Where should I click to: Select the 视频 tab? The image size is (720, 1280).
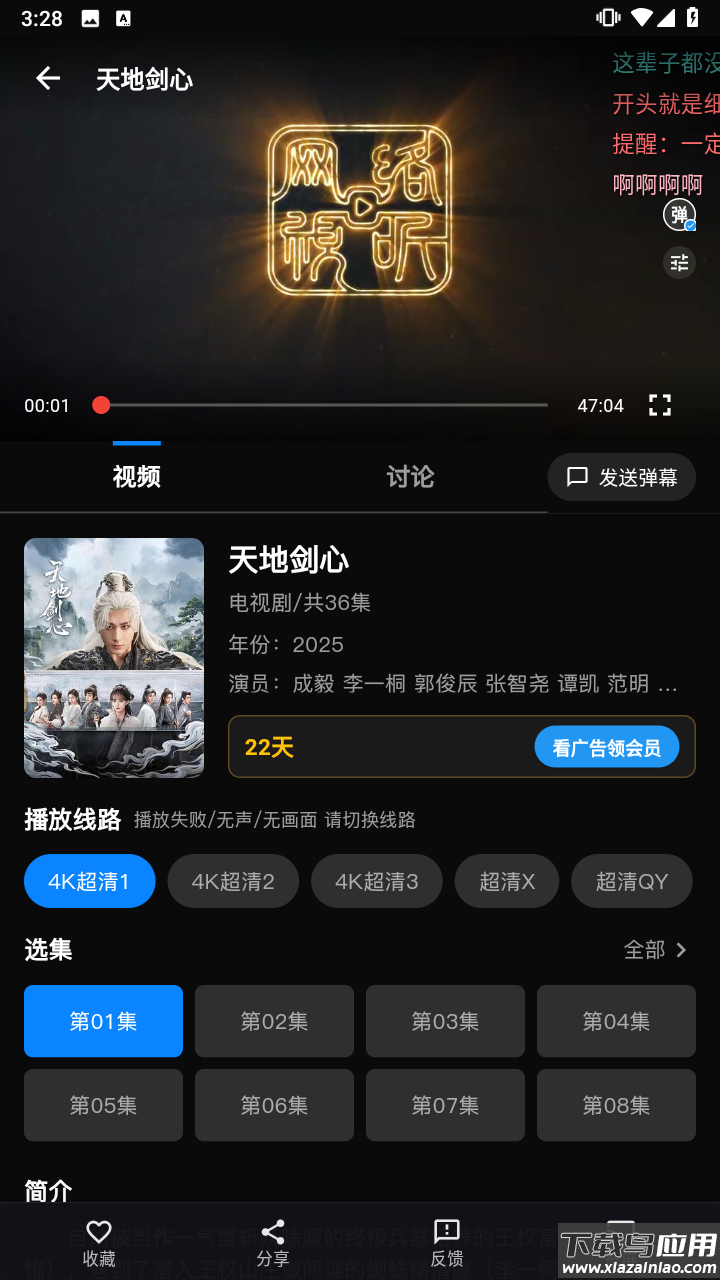click(x=137, y=477)
